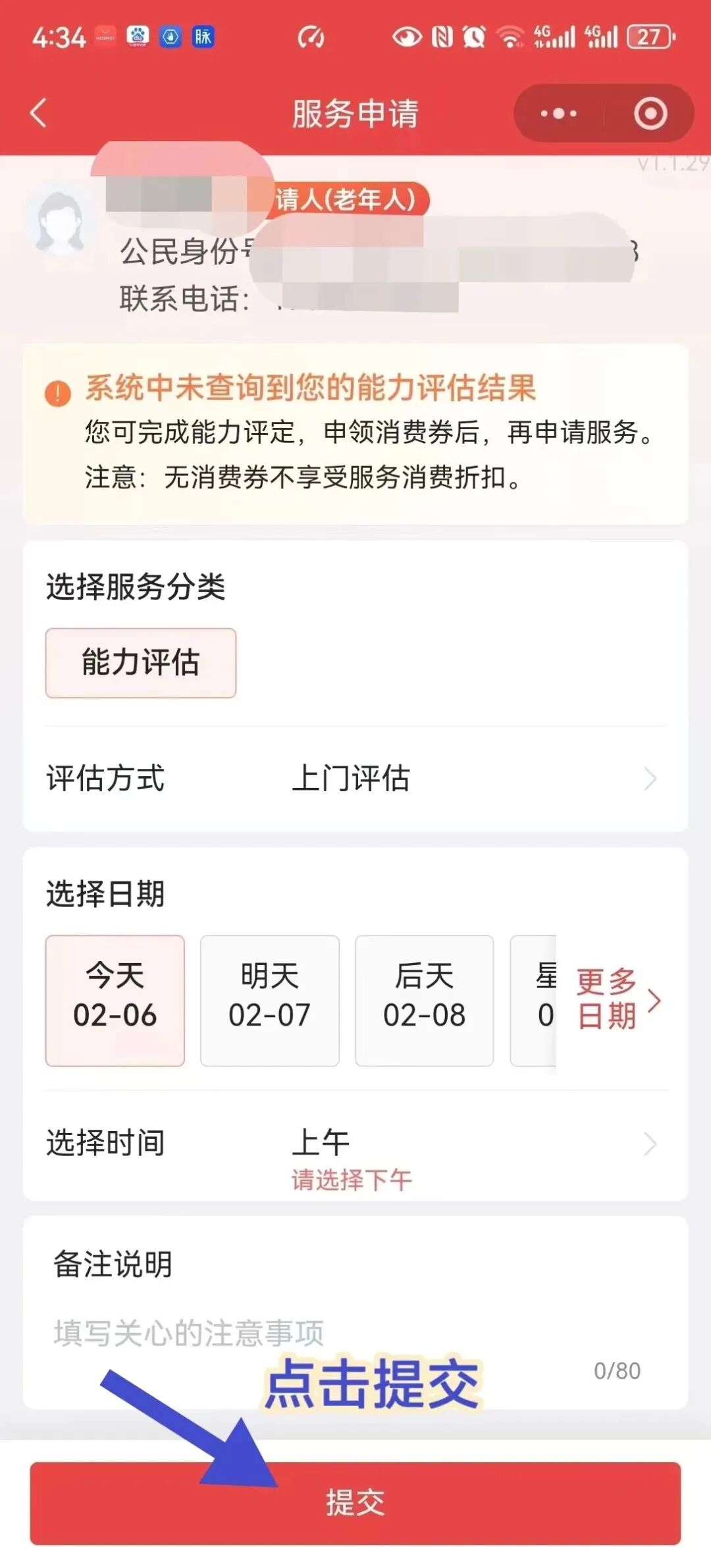Select the 能力评估 service category

click(x=140, y=662)
